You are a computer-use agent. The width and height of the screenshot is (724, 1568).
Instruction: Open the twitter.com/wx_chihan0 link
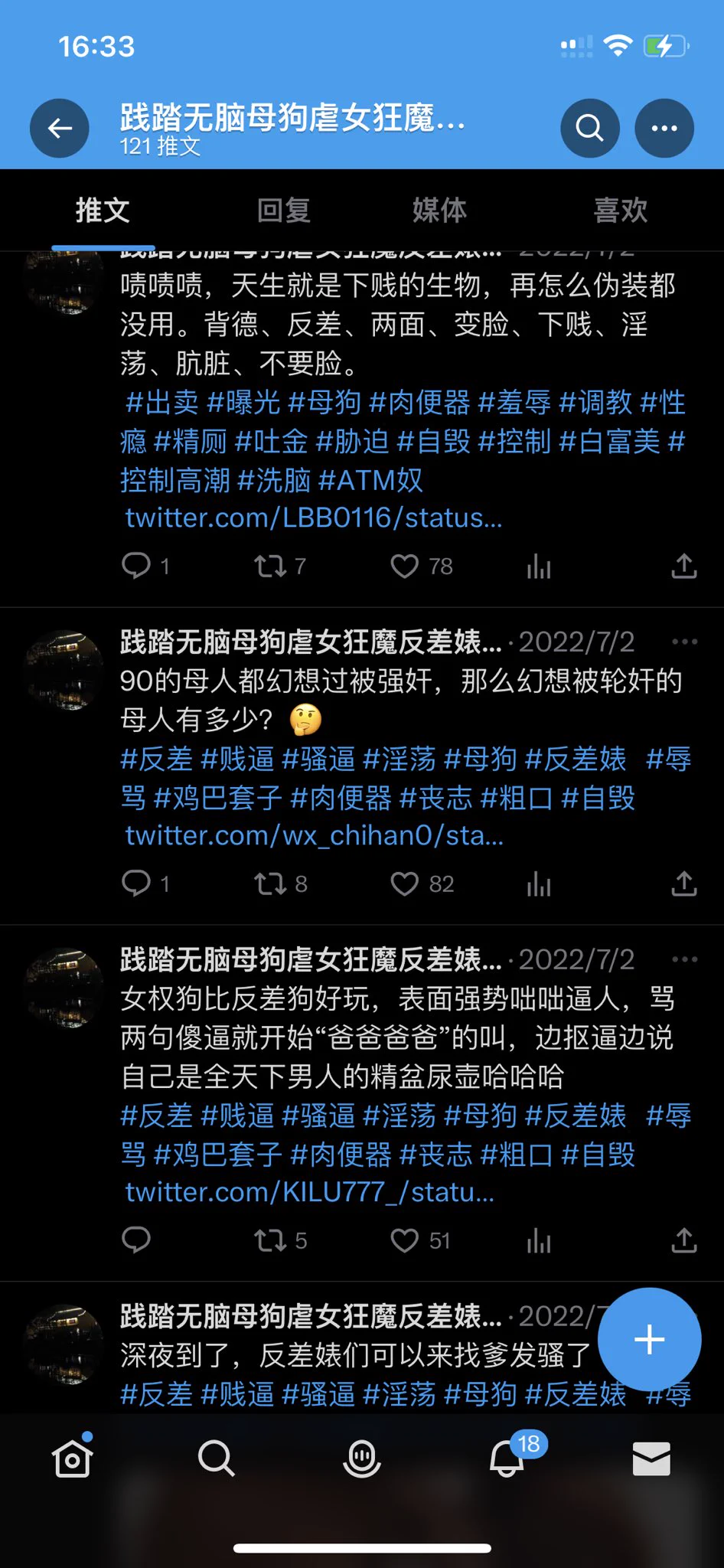[314, 835]
